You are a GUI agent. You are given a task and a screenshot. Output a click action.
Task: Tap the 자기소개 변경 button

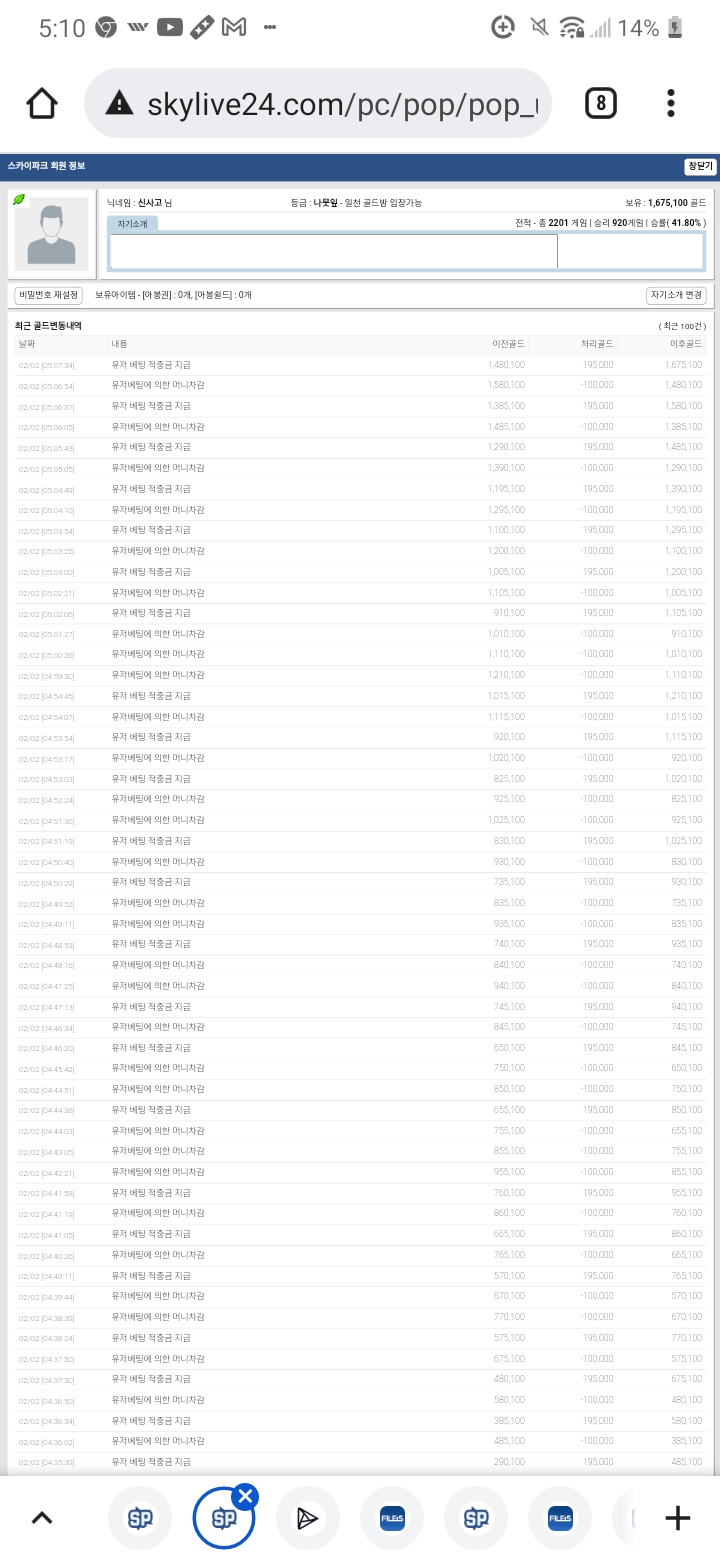coord(677,295)
